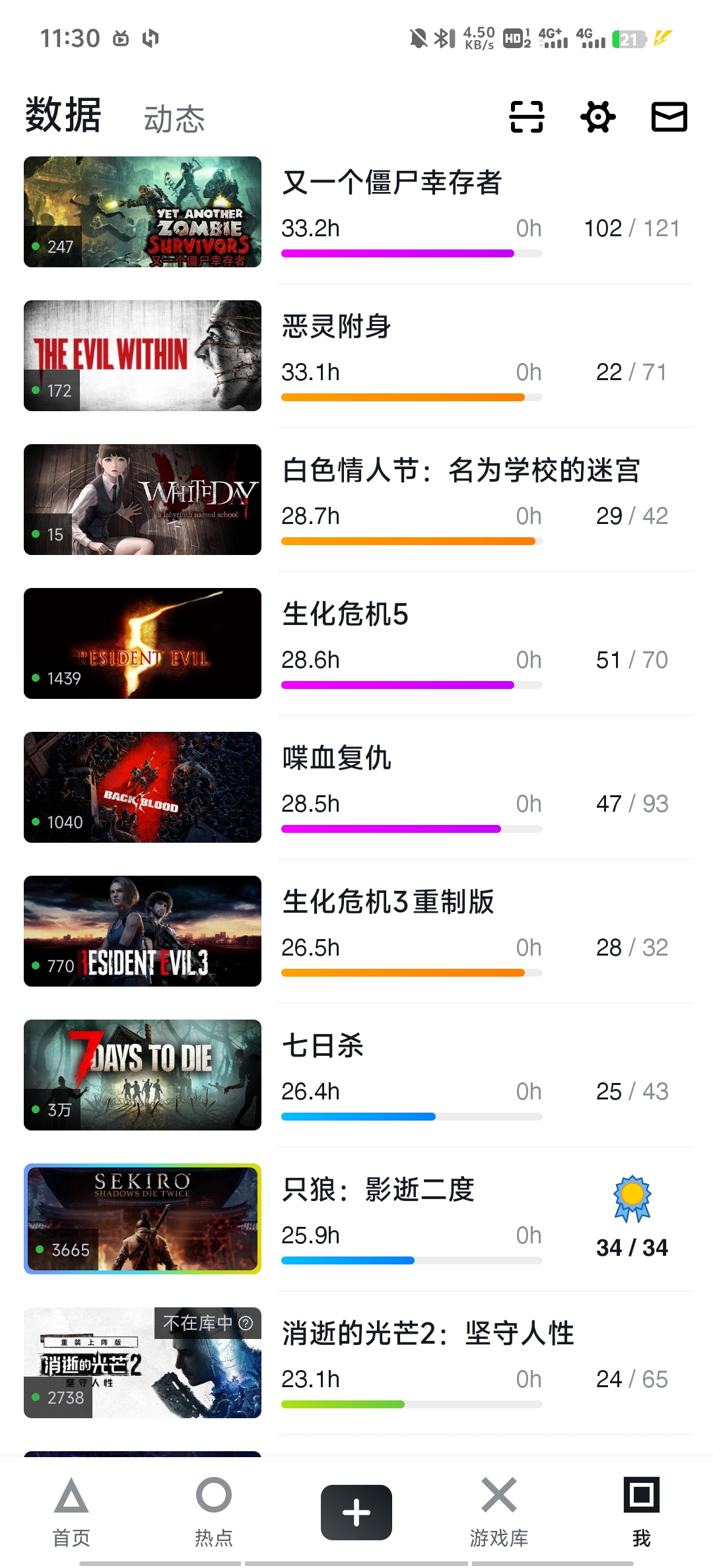Open settings gear icon
Screen dimensions: 713x1568
tap(598, 117)
